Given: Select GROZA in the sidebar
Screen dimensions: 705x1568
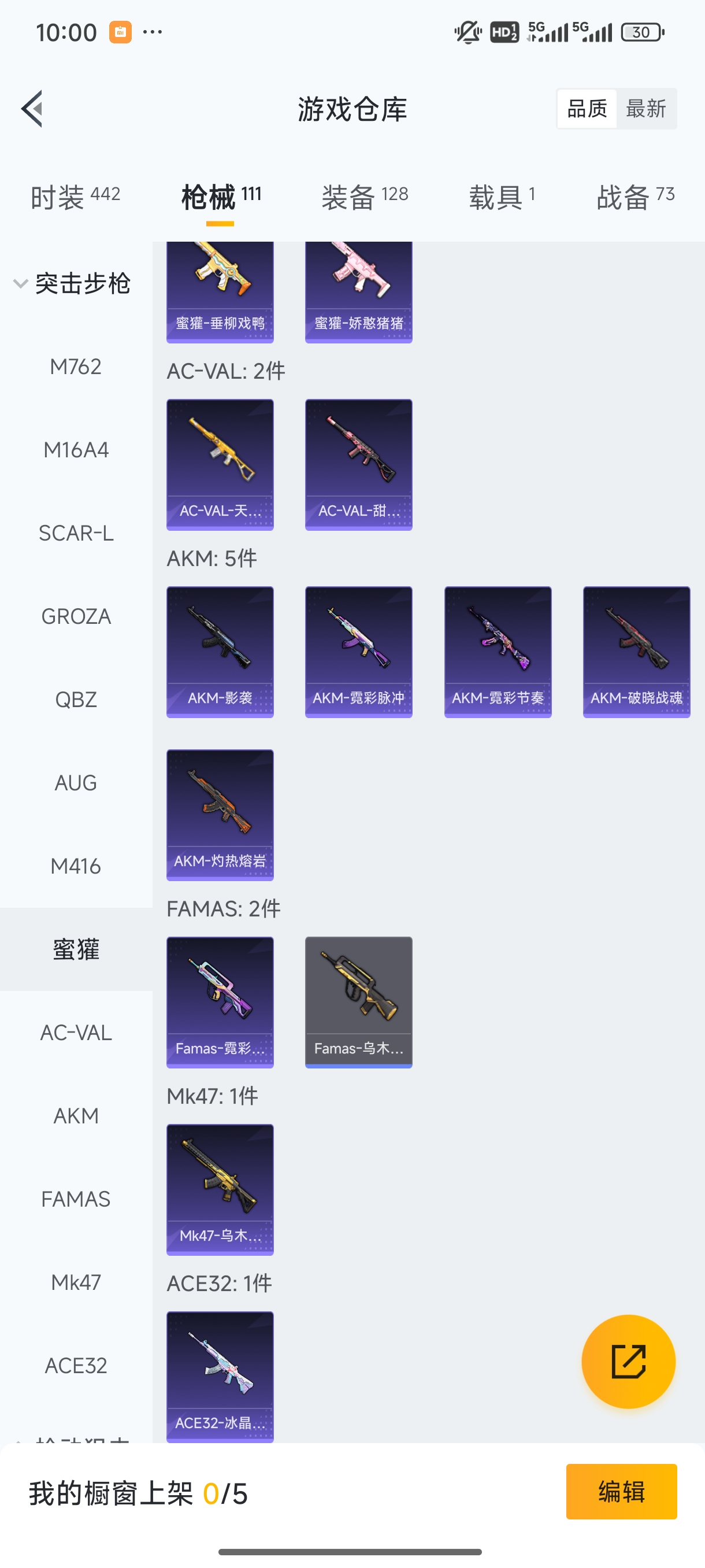Looking at the screenshot, I should tap(76, 616).
